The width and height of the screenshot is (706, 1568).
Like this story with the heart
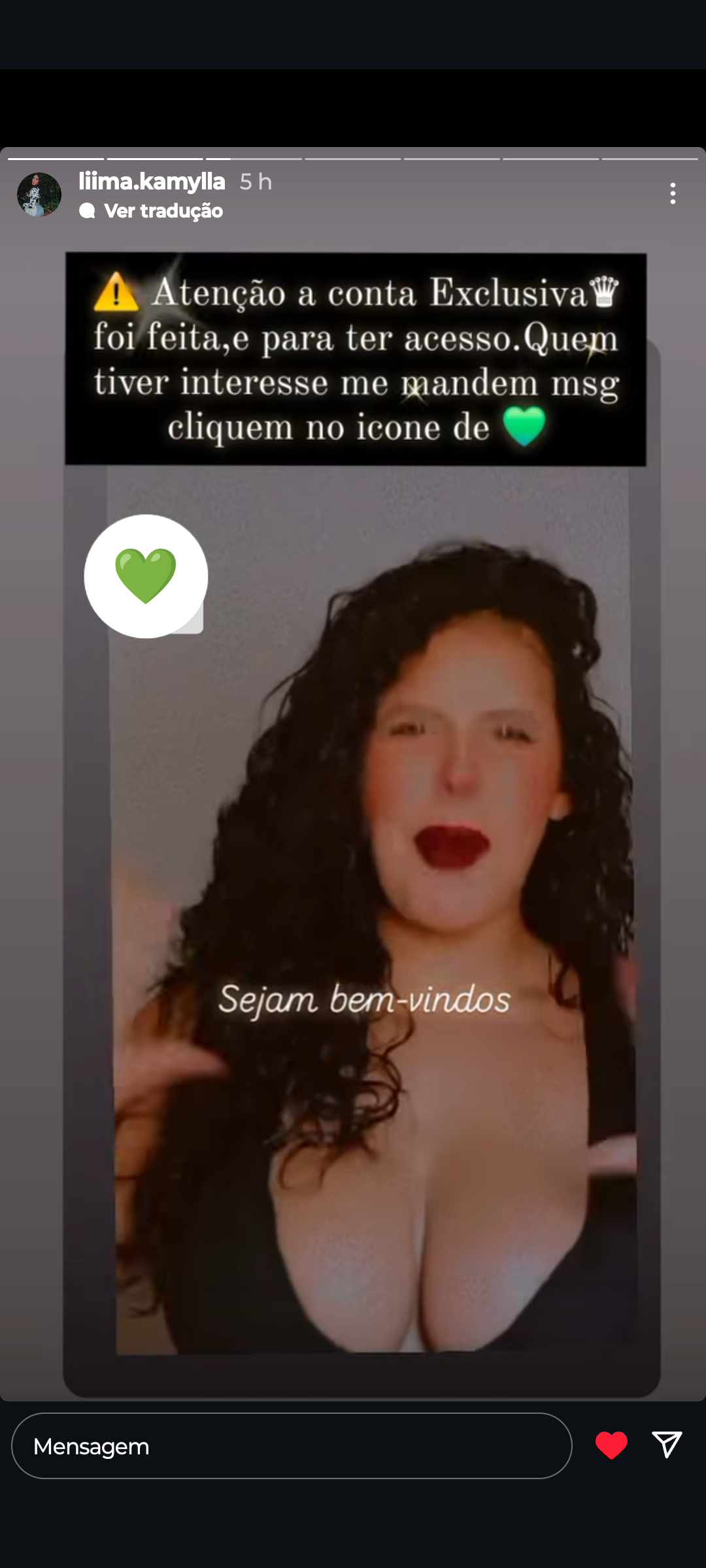pyautogui.click(x=611, y=1445)
